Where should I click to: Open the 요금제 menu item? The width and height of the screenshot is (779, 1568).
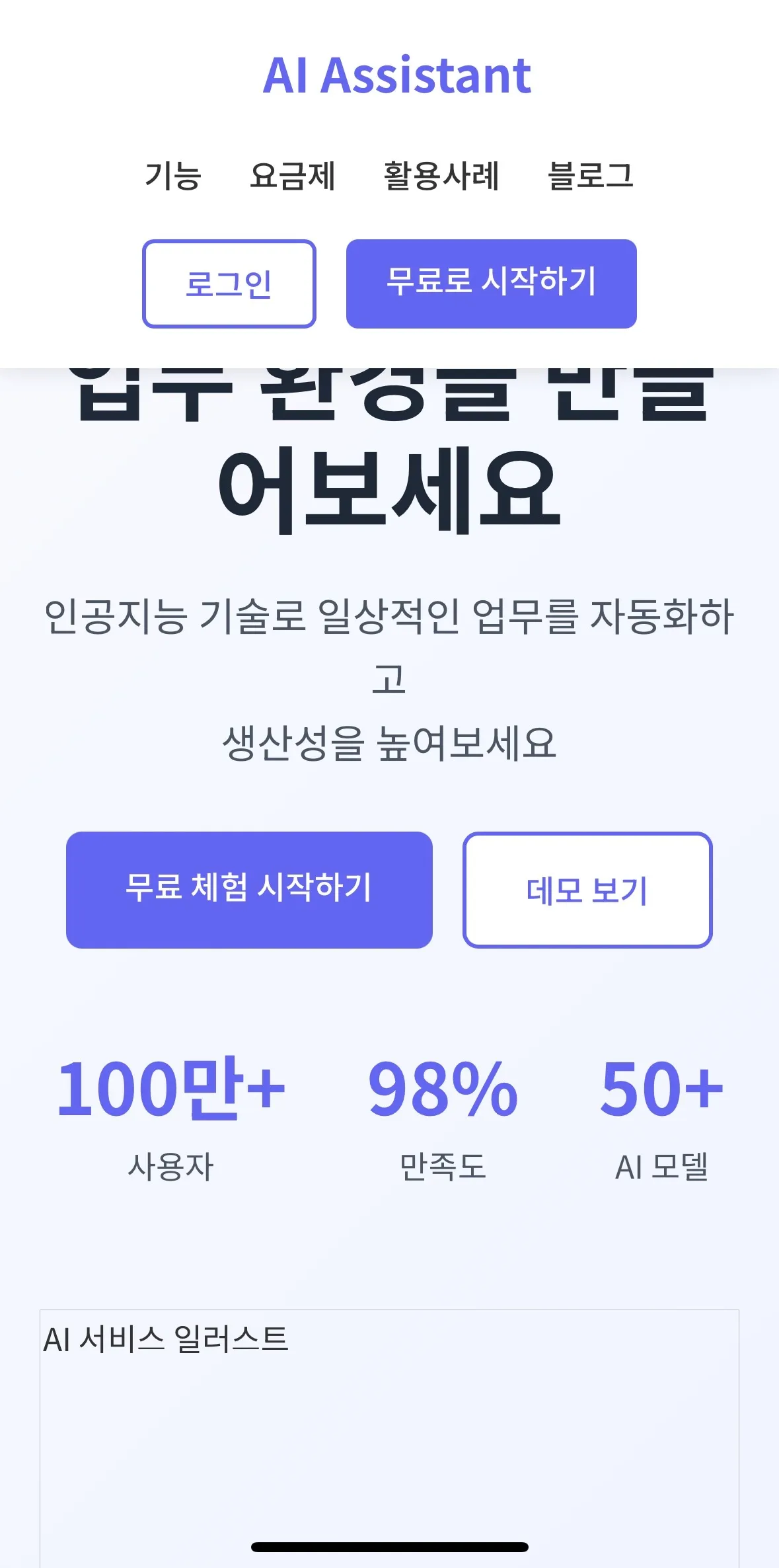click(294, 175)
